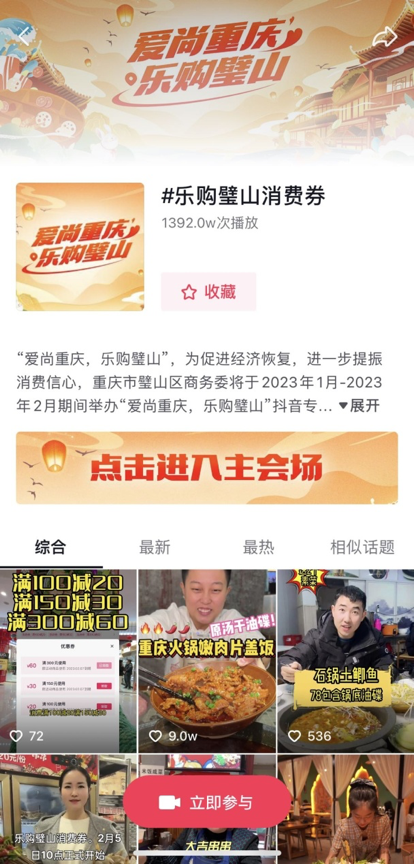Open the 乐购璧山消费券 2月5日 video
414x864 pixels.
point(68,809)
